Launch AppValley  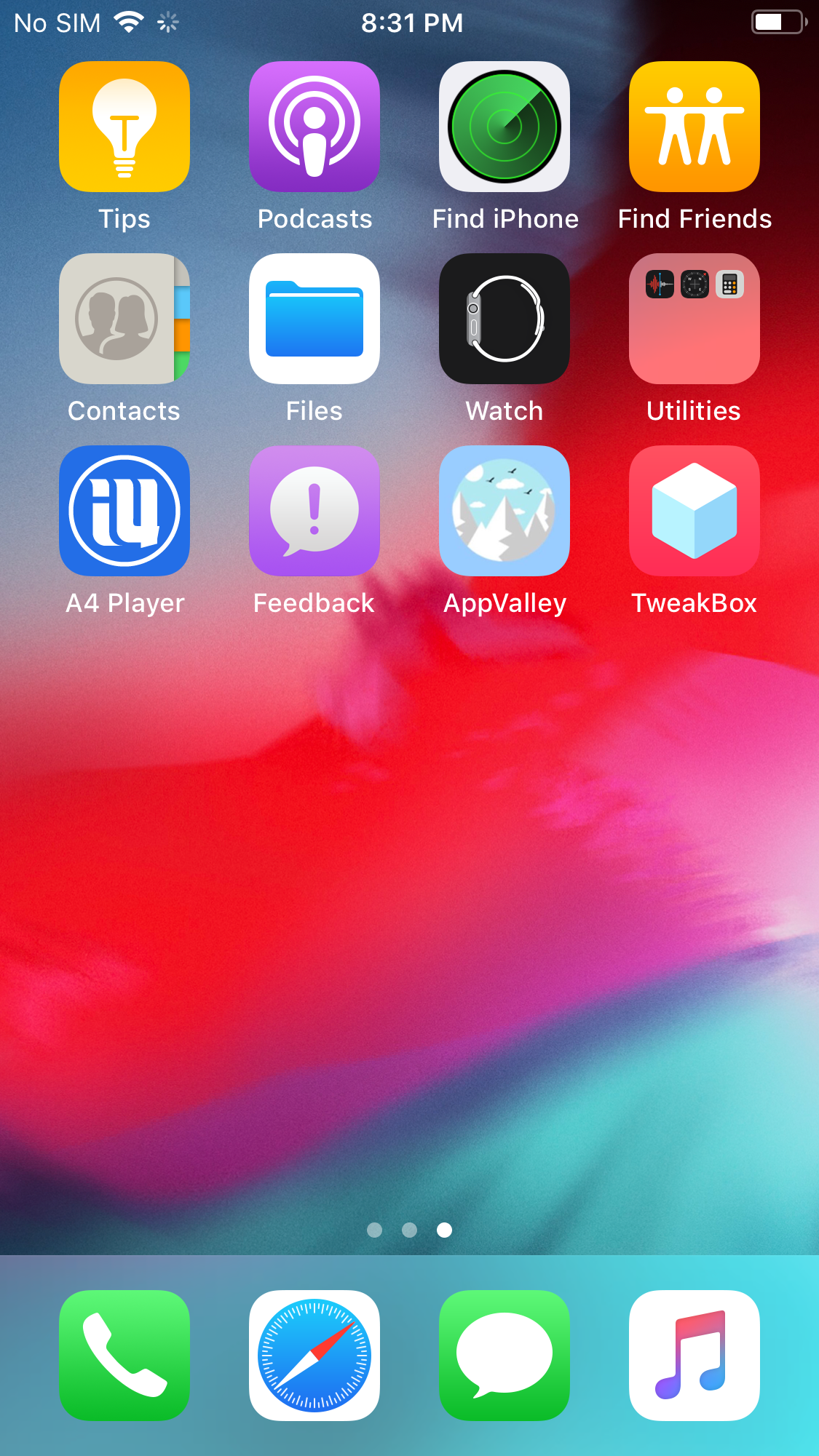pyautogui.click(x=505, y=511)
